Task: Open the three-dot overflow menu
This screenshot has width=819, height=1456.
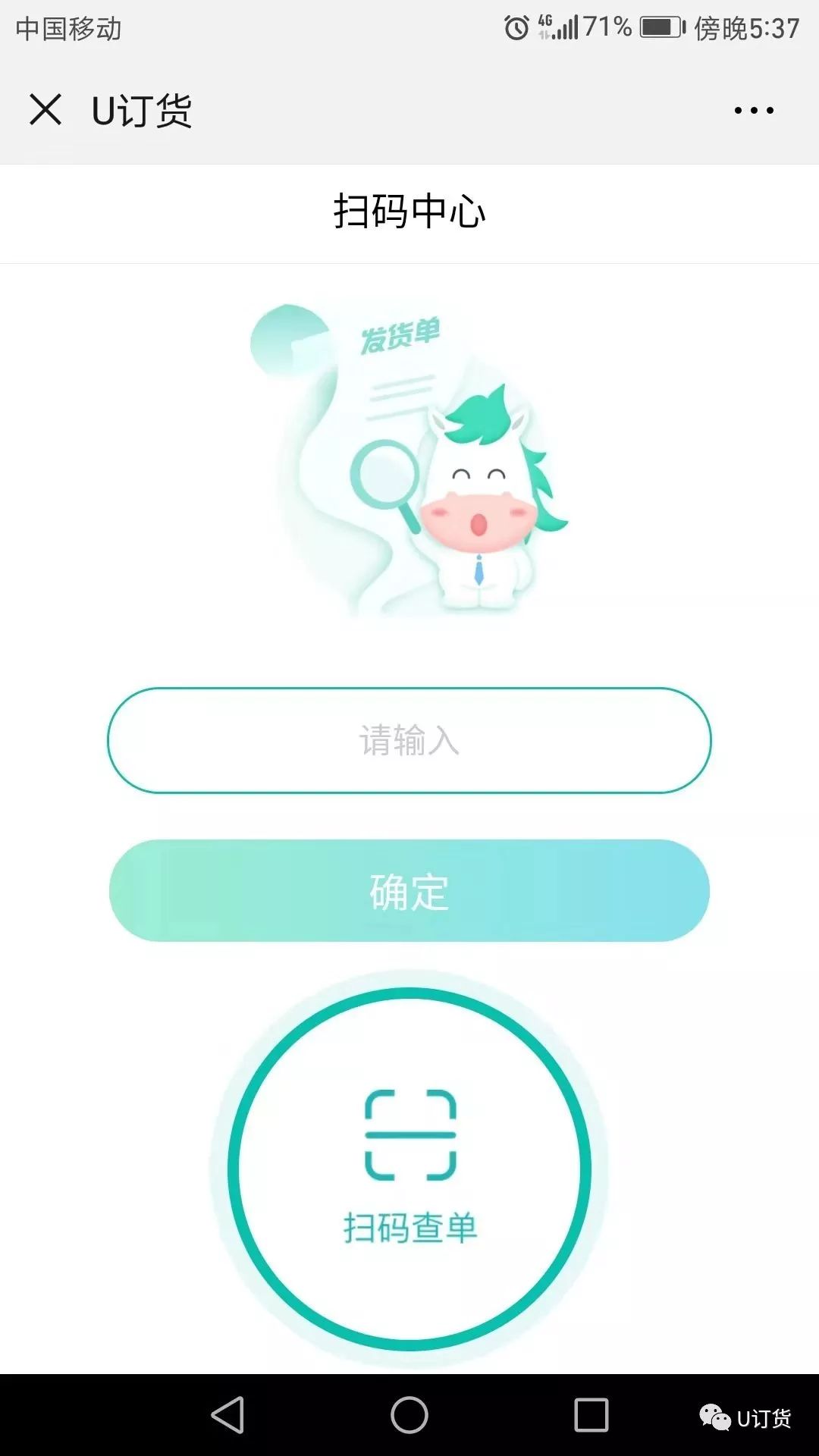Action: 754,111
